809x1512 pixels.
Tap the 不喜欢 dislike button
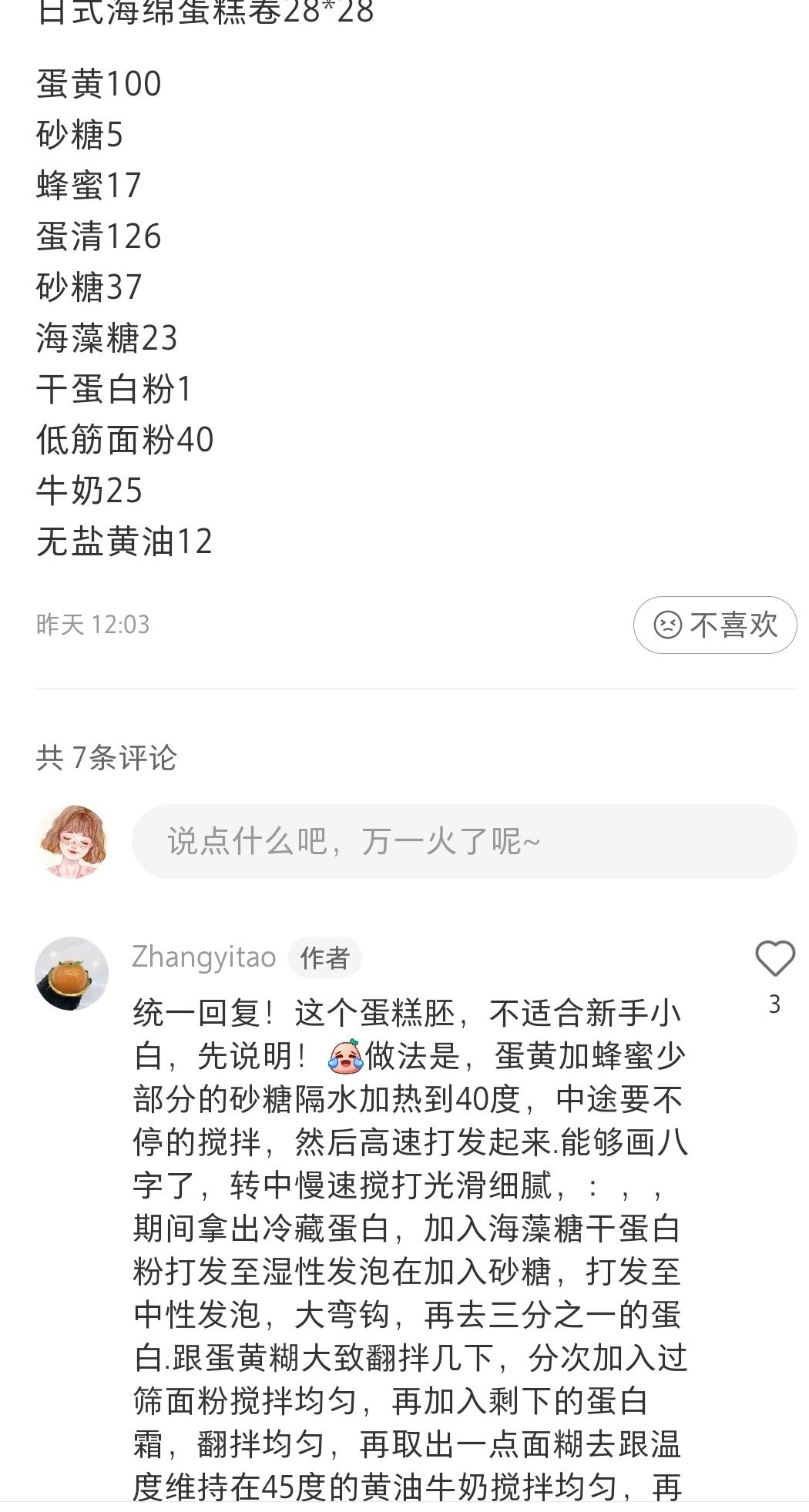(714, 625)
